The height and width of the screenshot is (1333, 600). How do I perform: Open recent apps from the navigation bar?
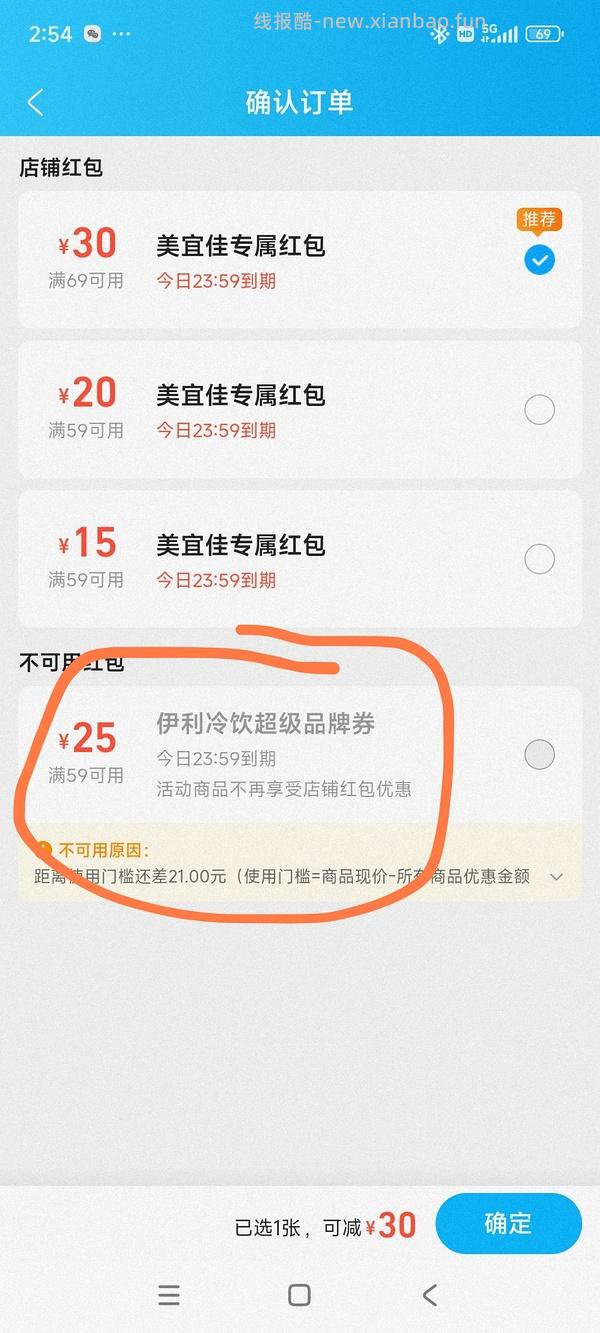coord(169,1295)
